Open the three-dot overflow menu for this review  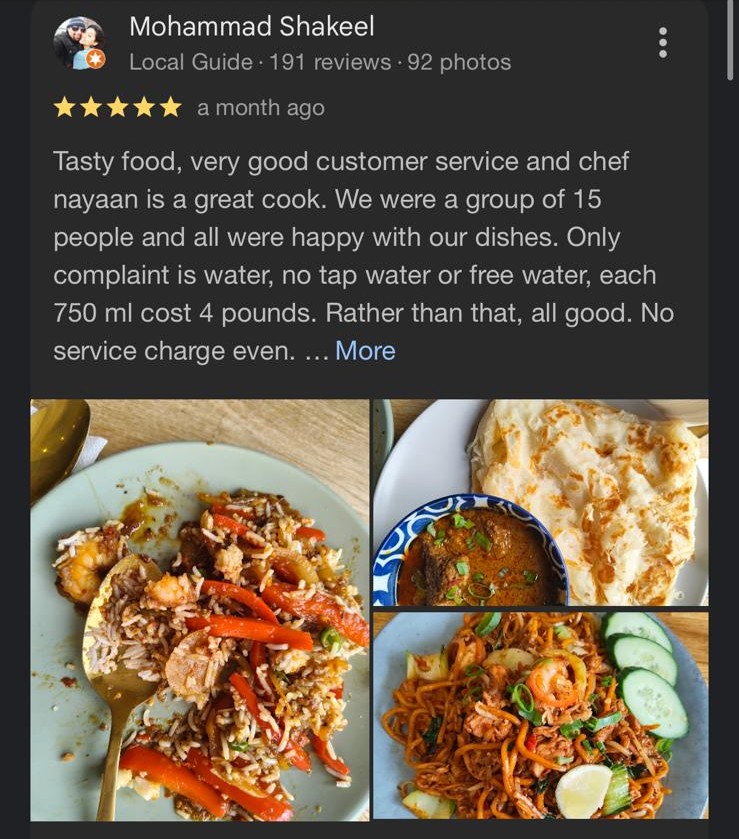(x=662, y=42)
